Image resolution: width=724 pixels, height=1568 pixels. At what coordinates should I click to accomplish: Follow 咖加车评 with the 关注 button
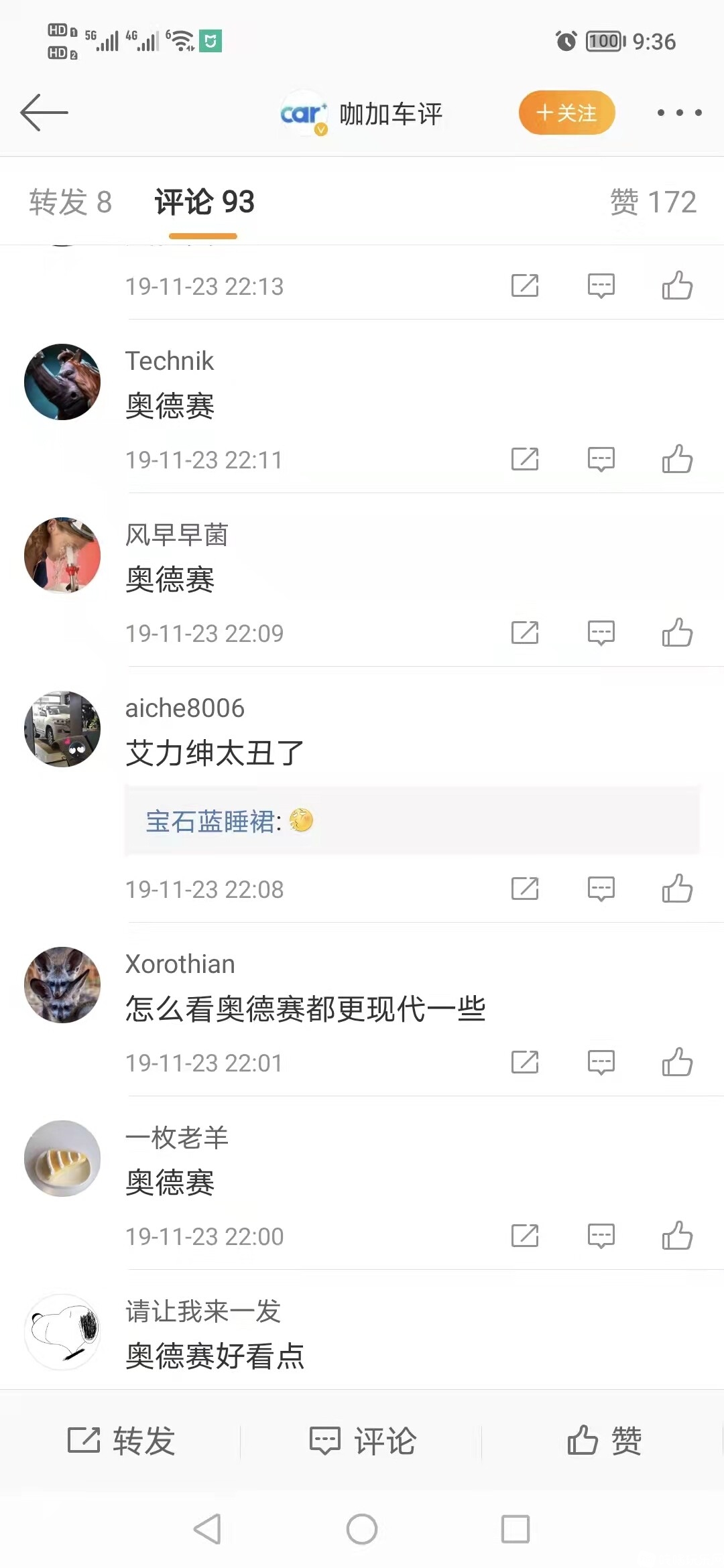(x=566, y=113)
